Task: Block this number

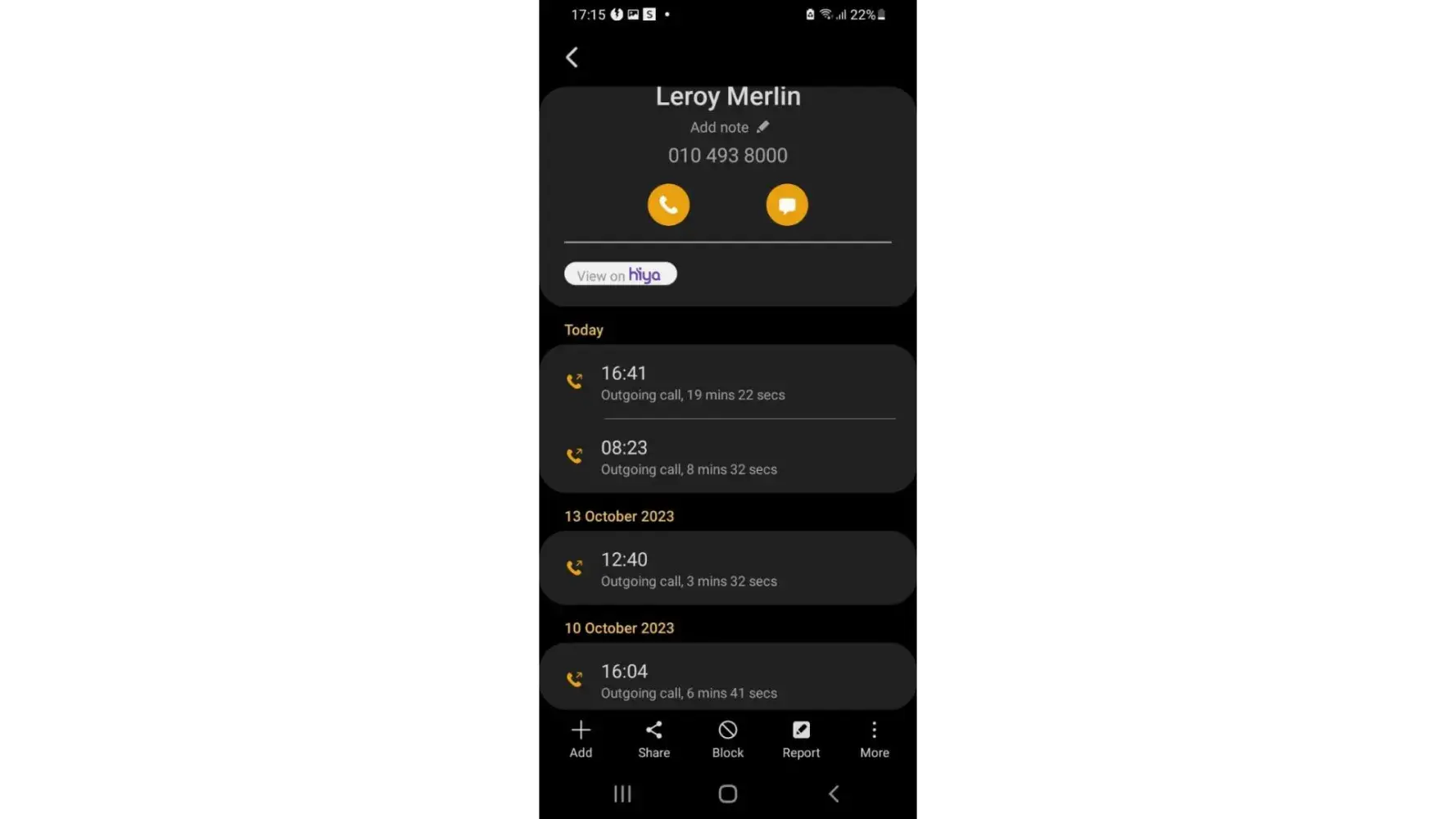Action: (x=727, y=739)
